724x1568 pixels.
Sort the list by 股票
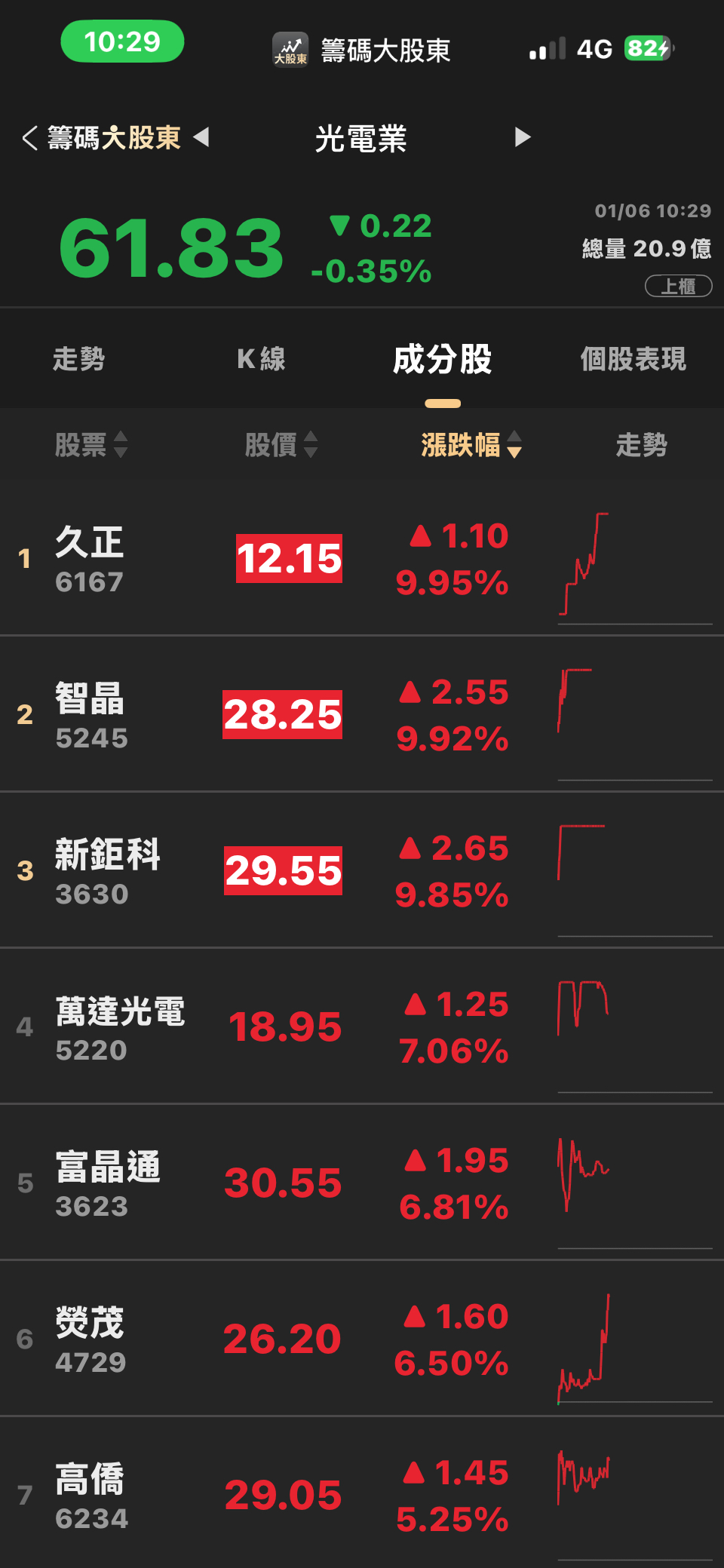[x=90, y=445]
